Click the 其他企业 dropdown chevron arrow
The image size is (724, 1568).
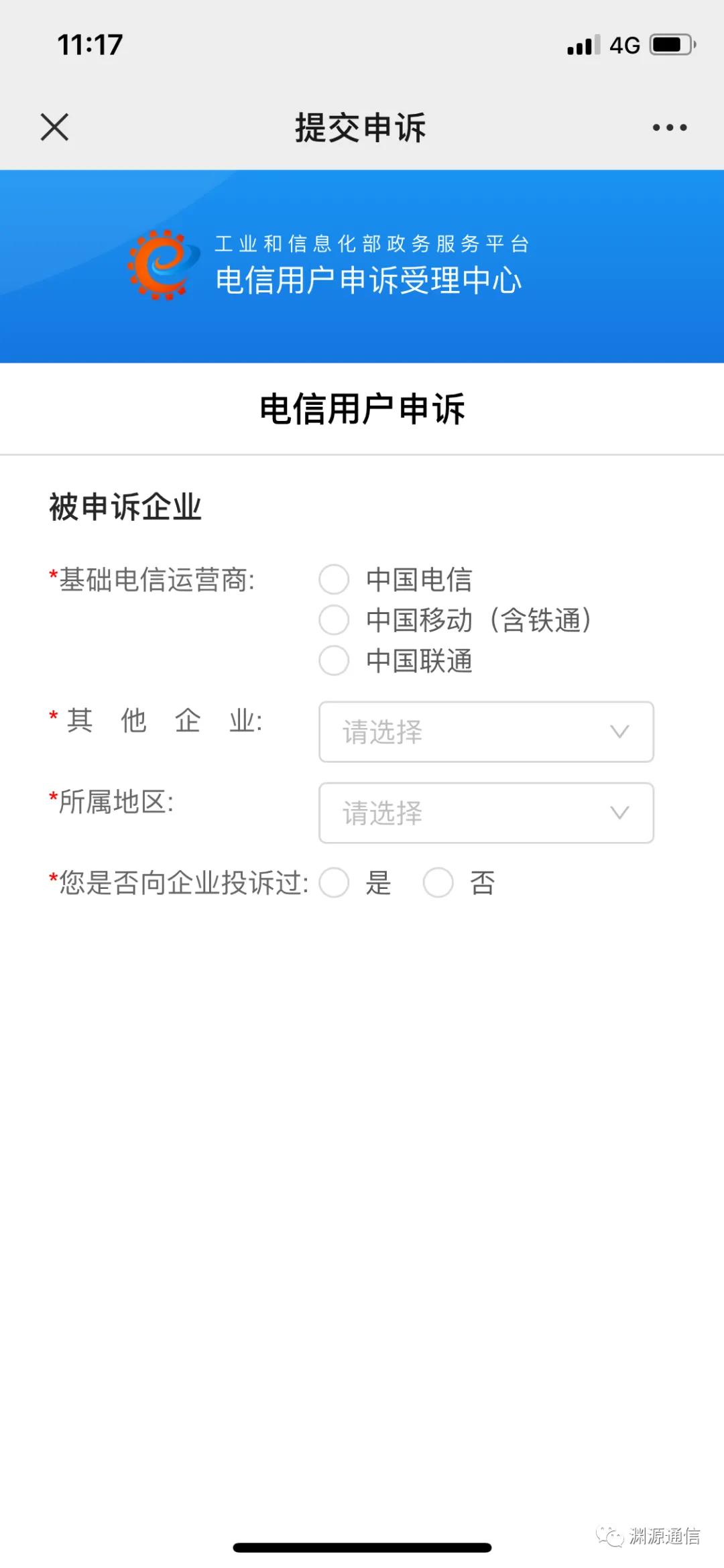tap(618, 732)
